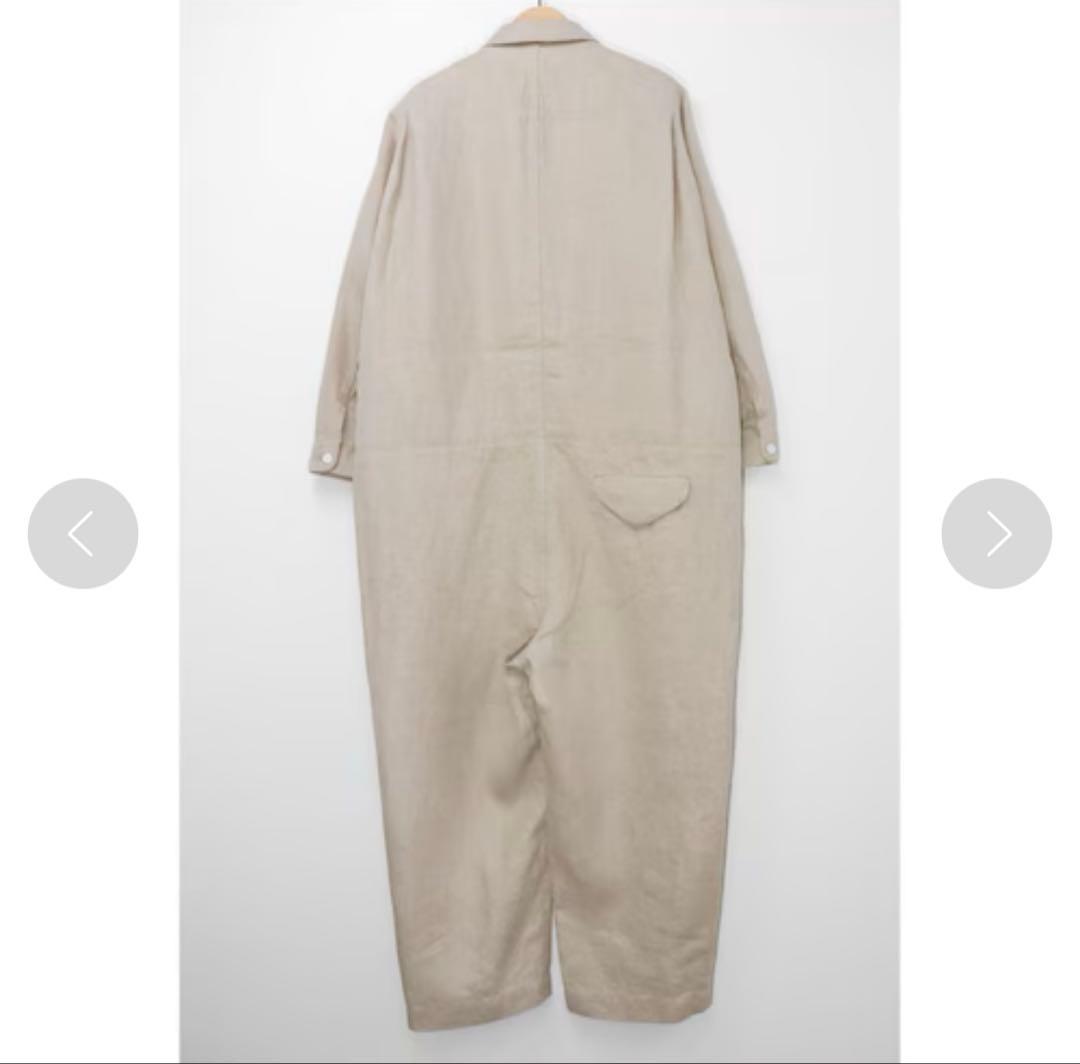The width and height of the screenshot is (1080, 1064).
Task: Advance to the next product photo
Action: pos(996,533)
